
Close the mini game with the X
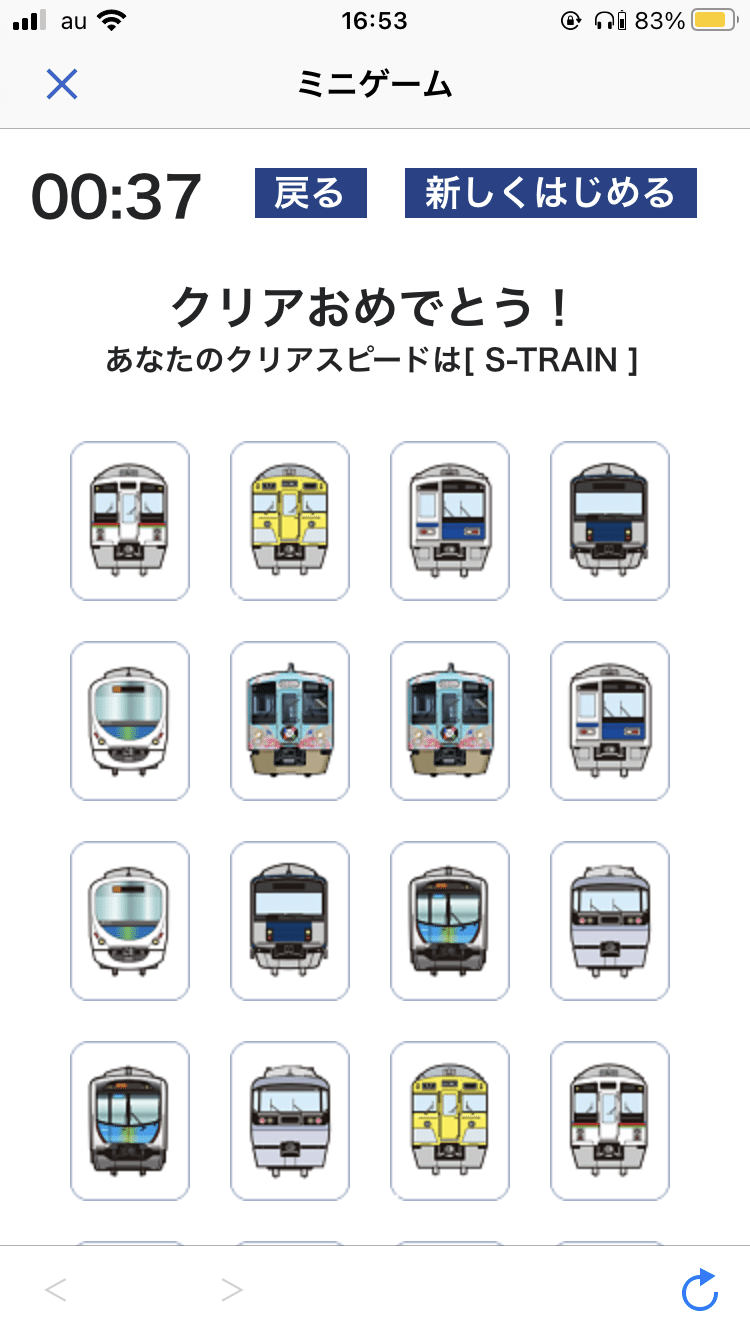(62, 84)
